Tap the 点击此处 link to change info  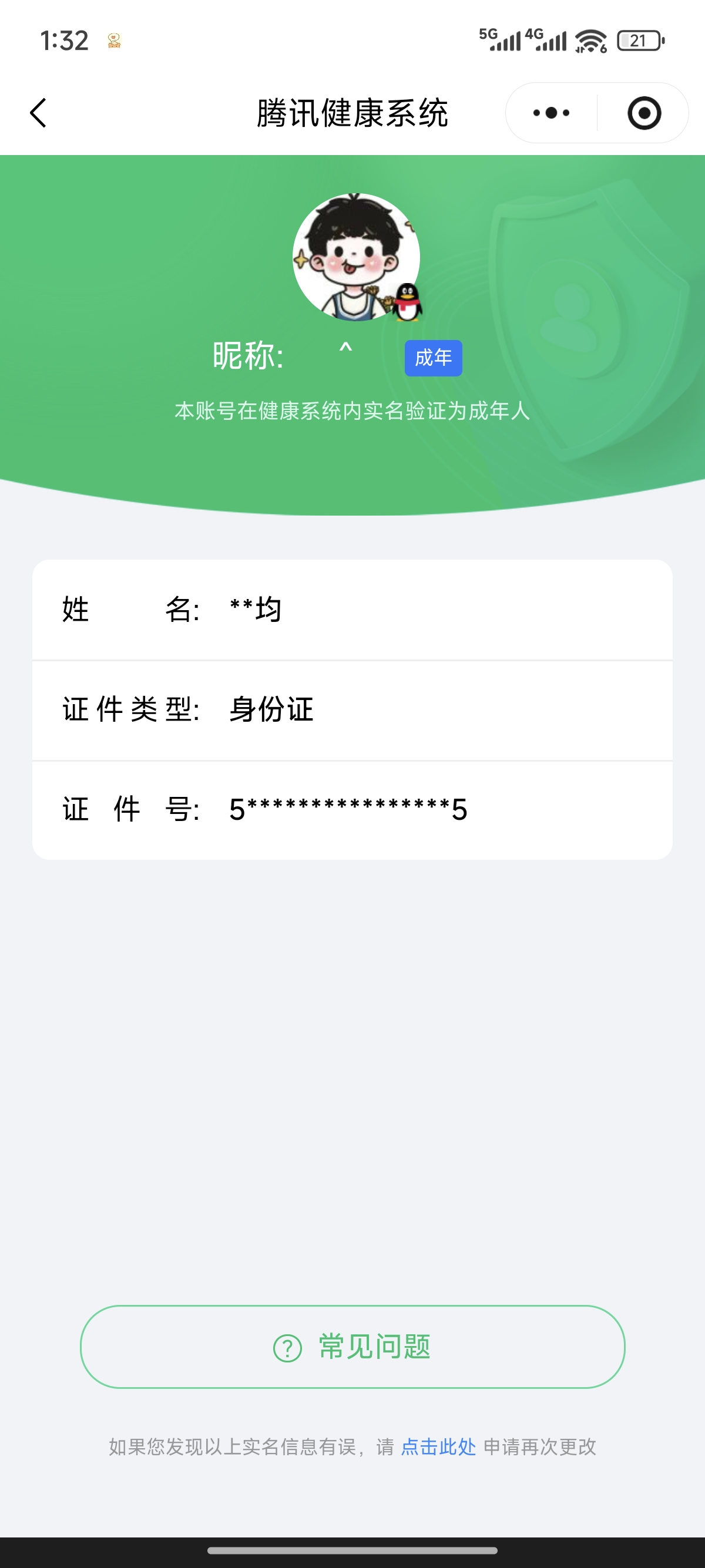pos(438,1447)
